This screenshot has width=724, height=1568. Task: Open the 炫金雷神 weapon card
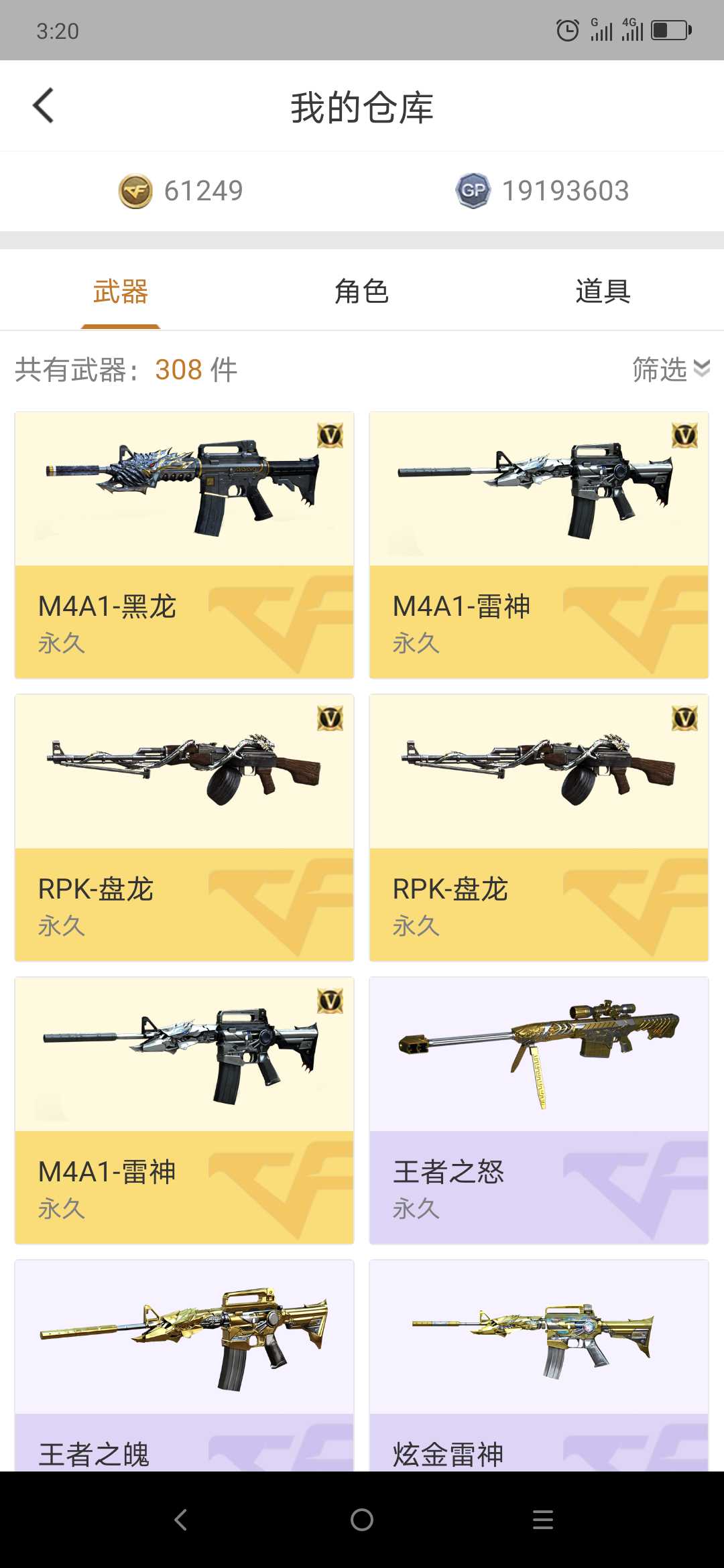tap(539, 1366)
